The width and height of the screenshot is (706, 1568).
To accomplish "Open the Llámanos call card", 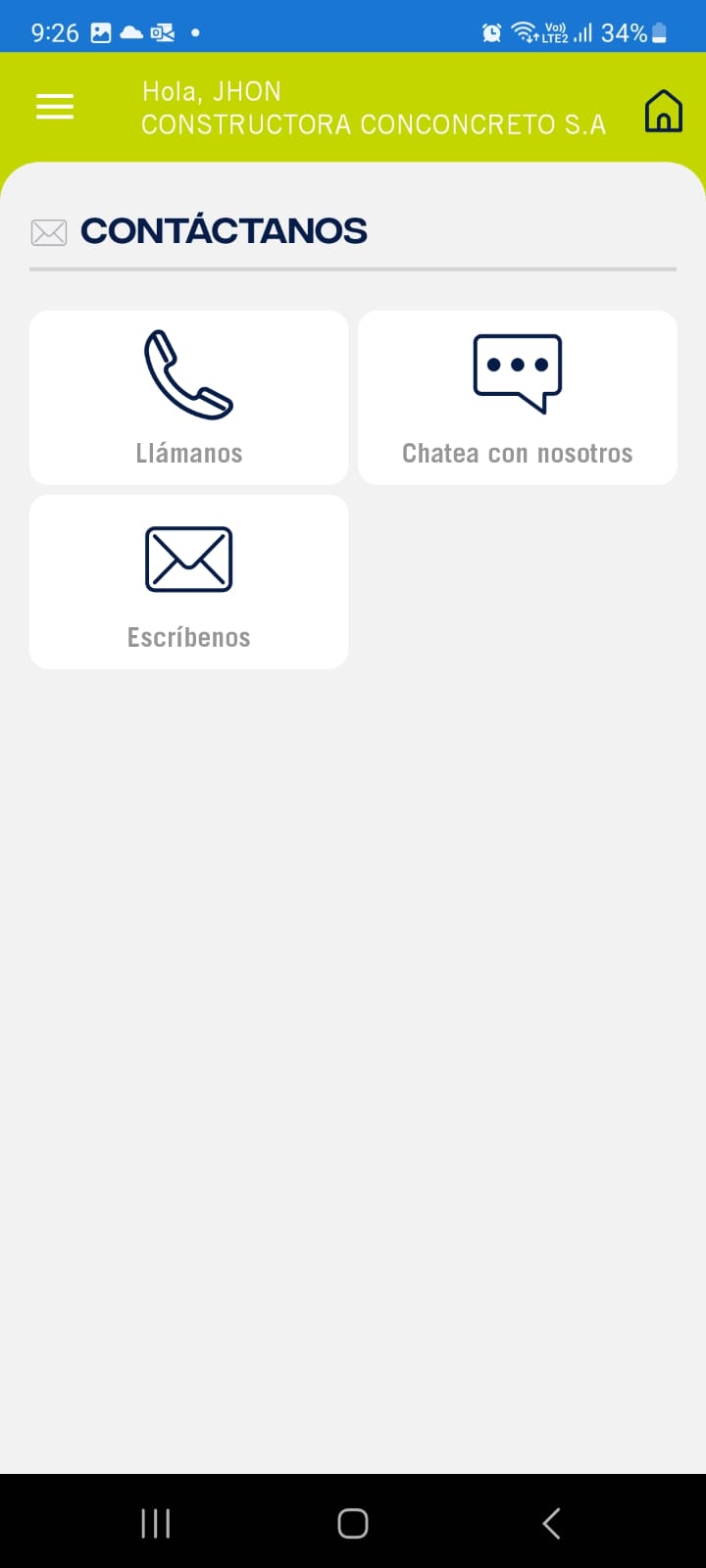I will pyautogui.click(x=188, y=397).
